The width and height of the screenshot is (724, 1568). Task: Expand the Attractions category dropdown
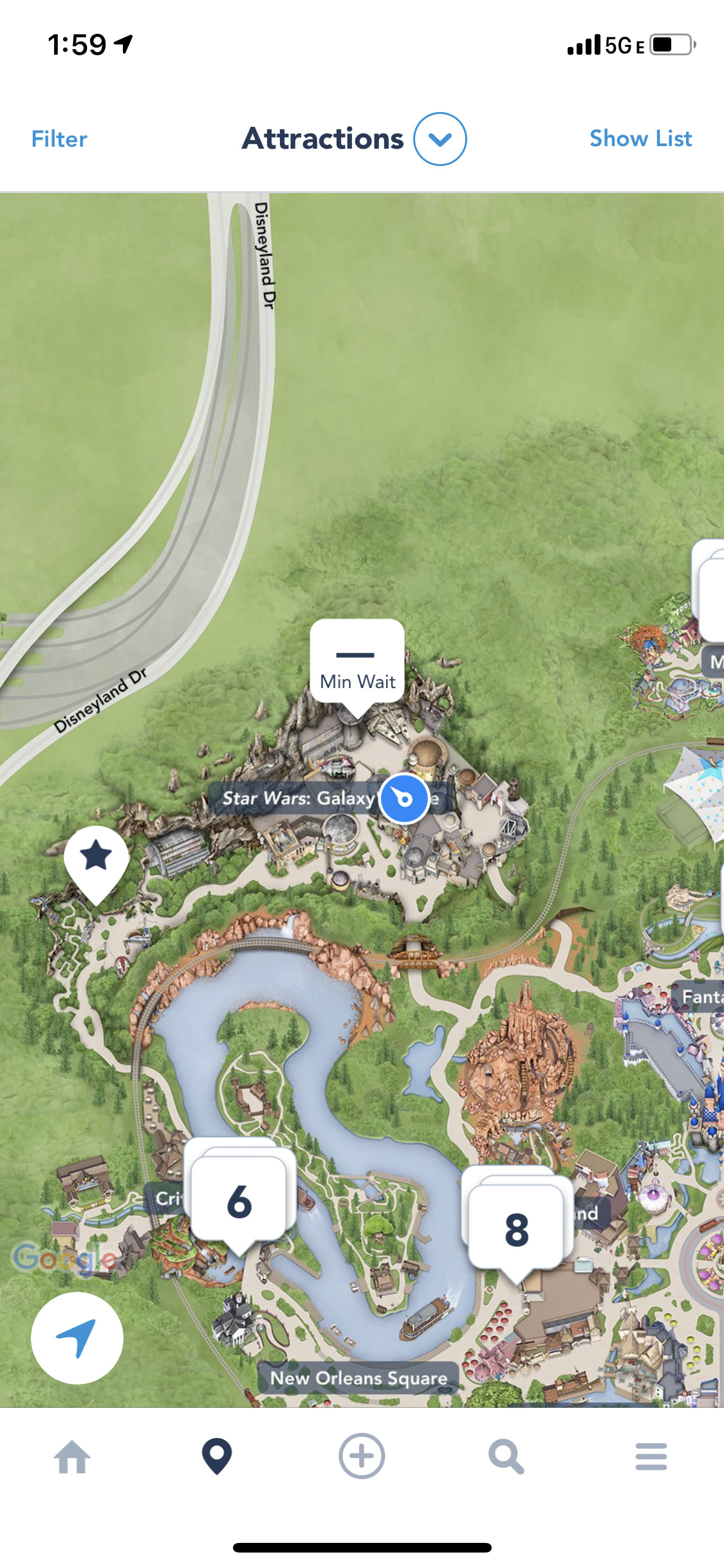coord(440,139)
